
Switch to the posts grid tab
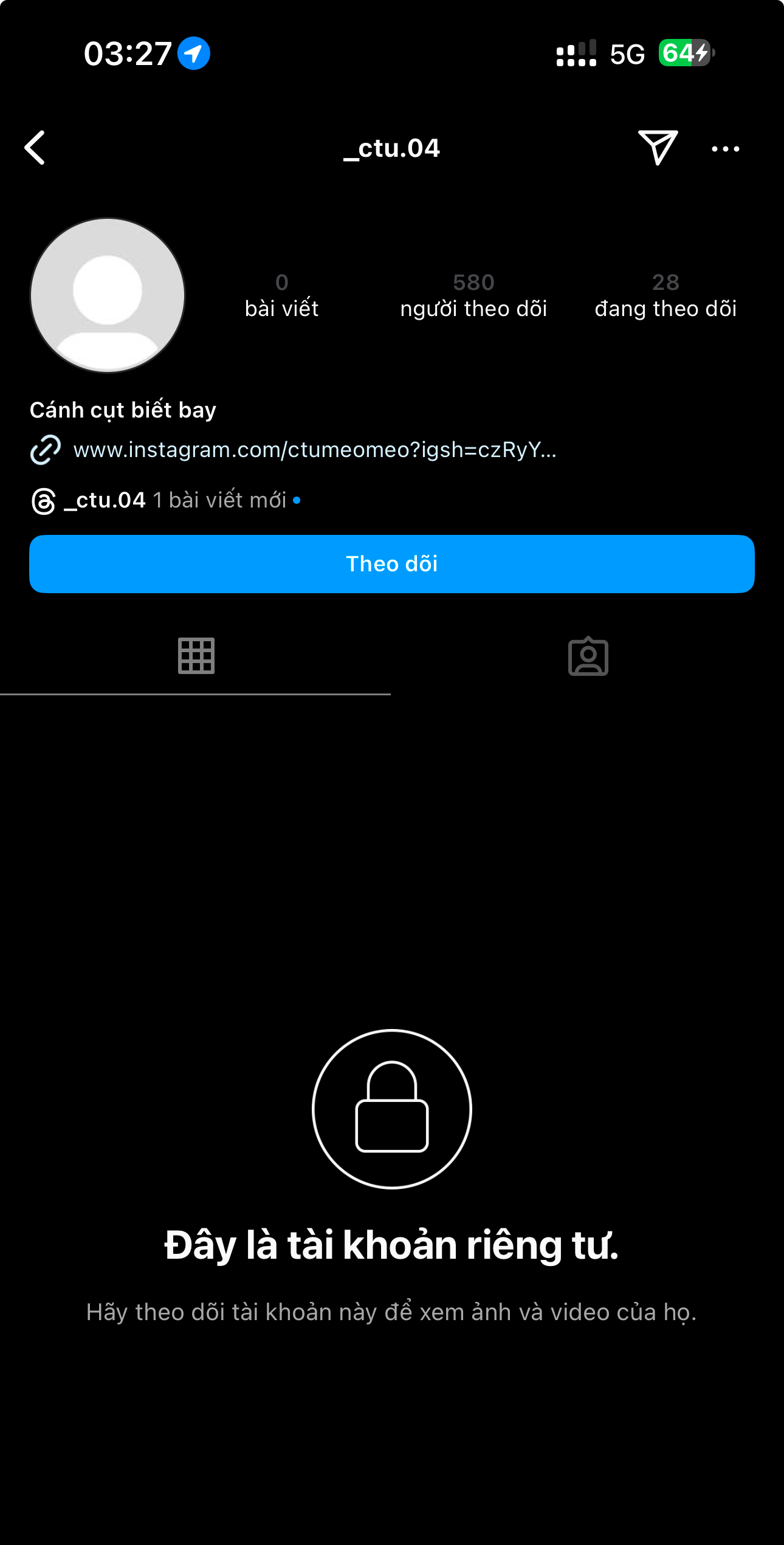196,656
